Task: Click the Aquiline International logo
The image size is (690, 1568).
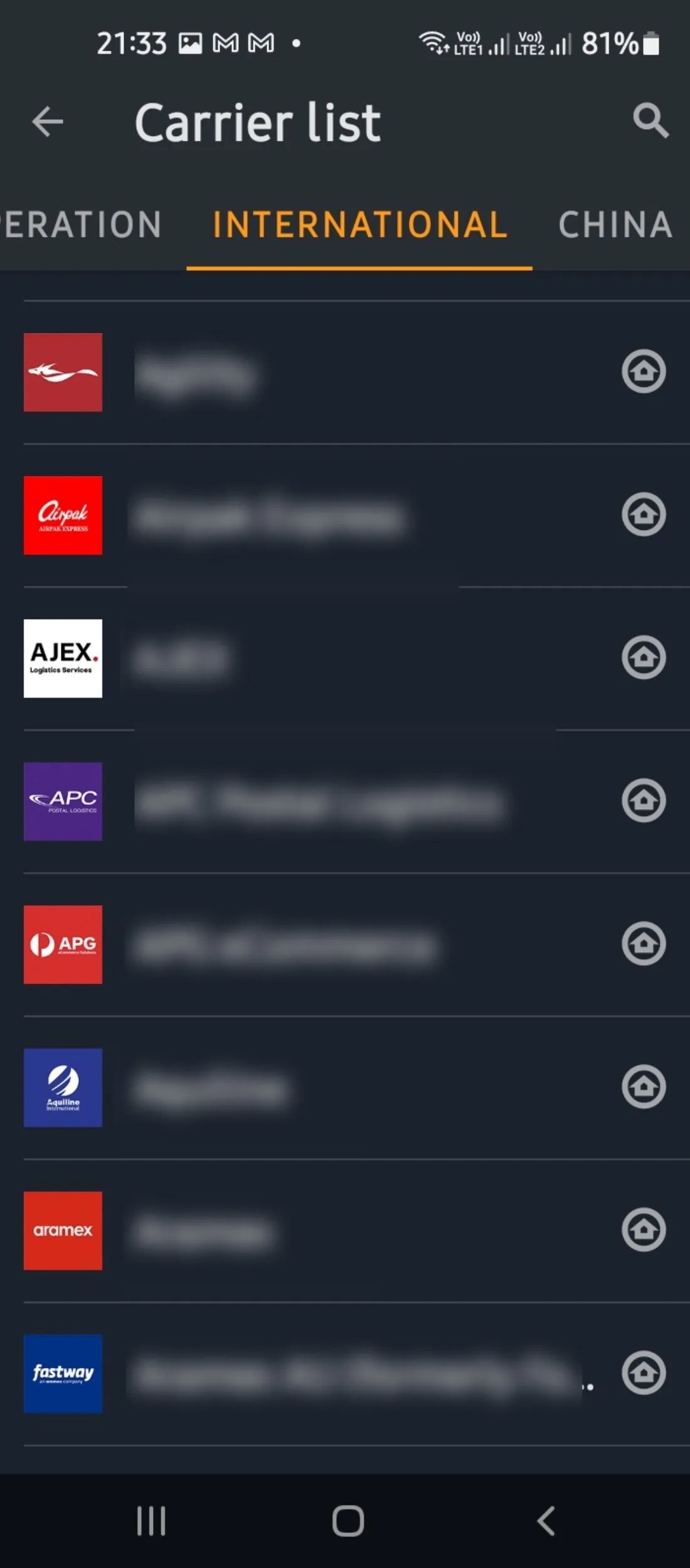Action: 63,1088
